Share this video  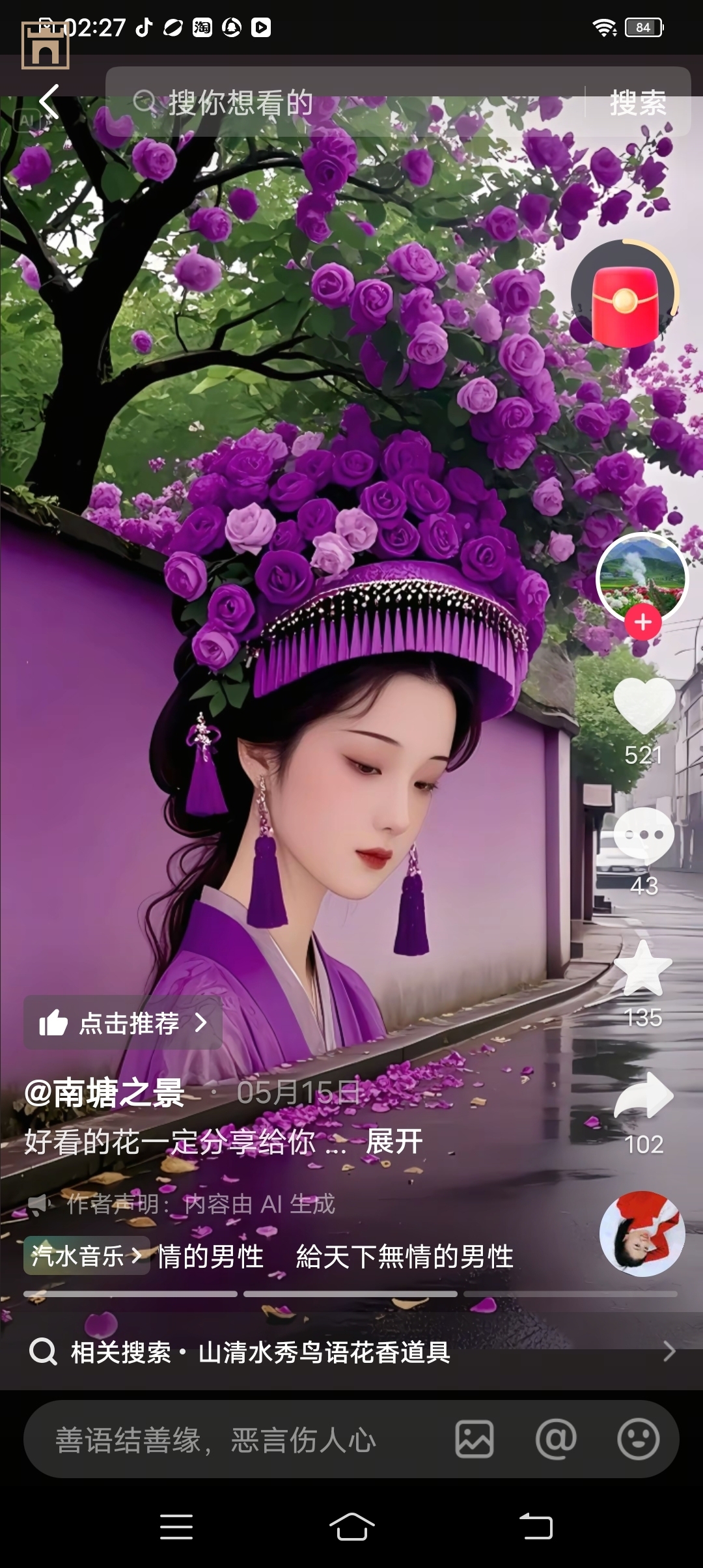(x=644, y=1095)
